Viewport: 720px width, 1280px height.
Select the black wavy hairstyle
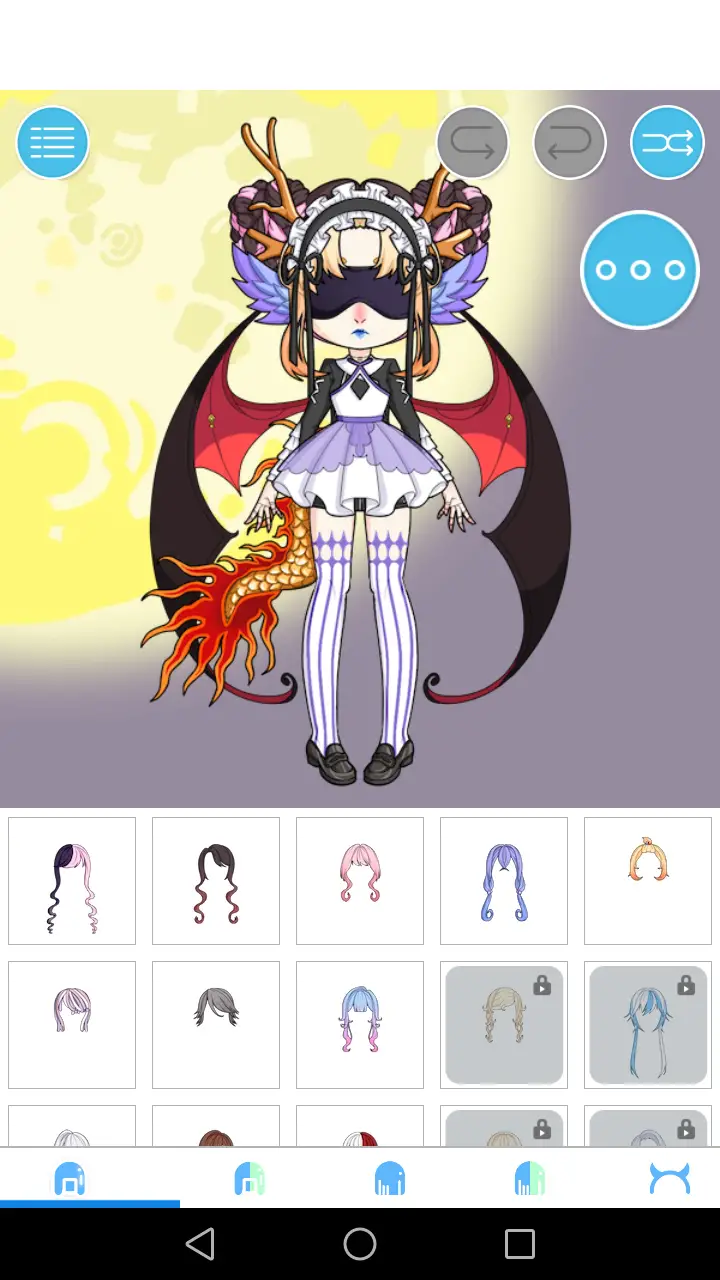pyautogui.click(x=215, y=880)
